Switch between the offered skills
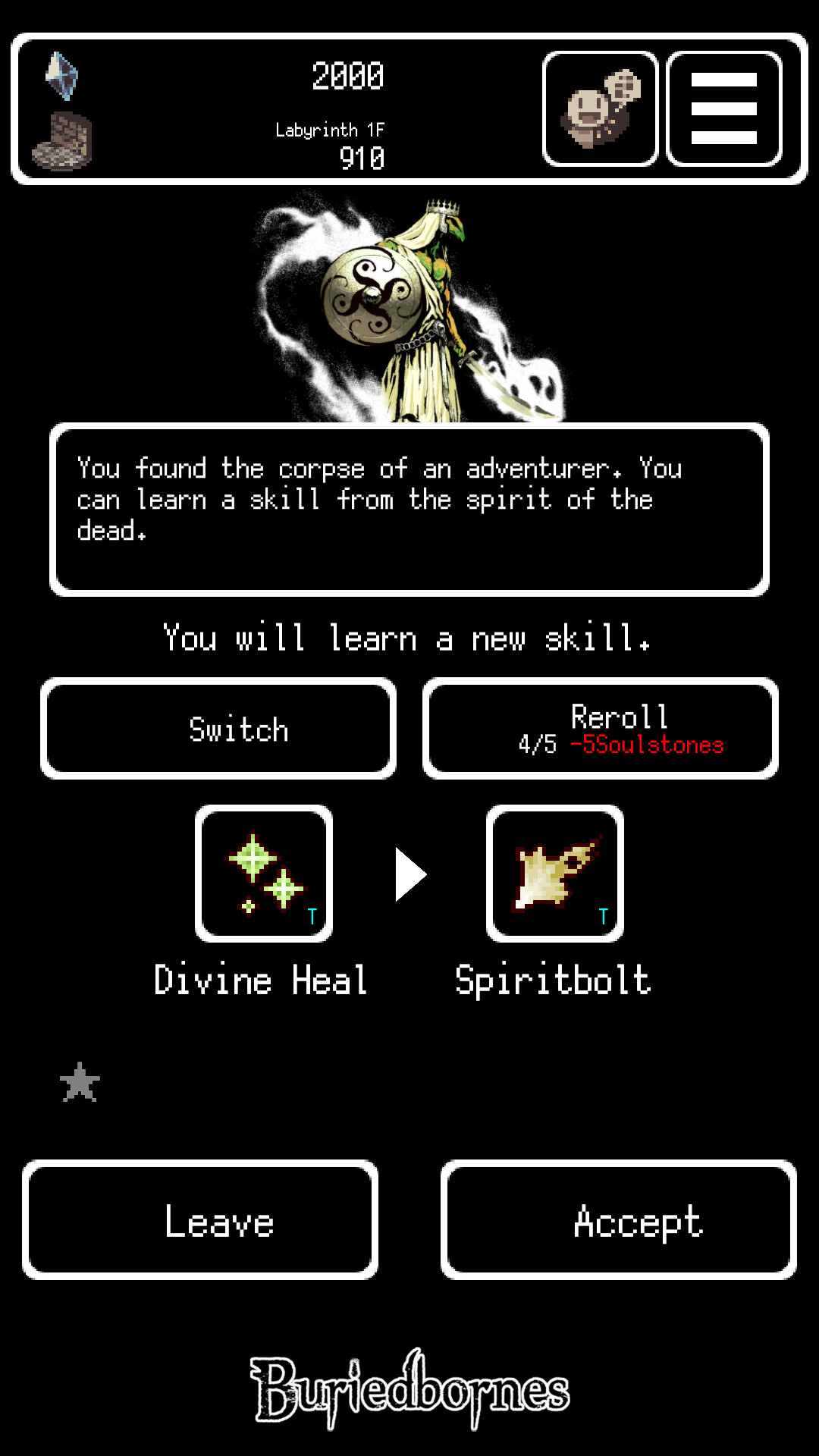Screen dimensions: 819x1456 [220, 728]
